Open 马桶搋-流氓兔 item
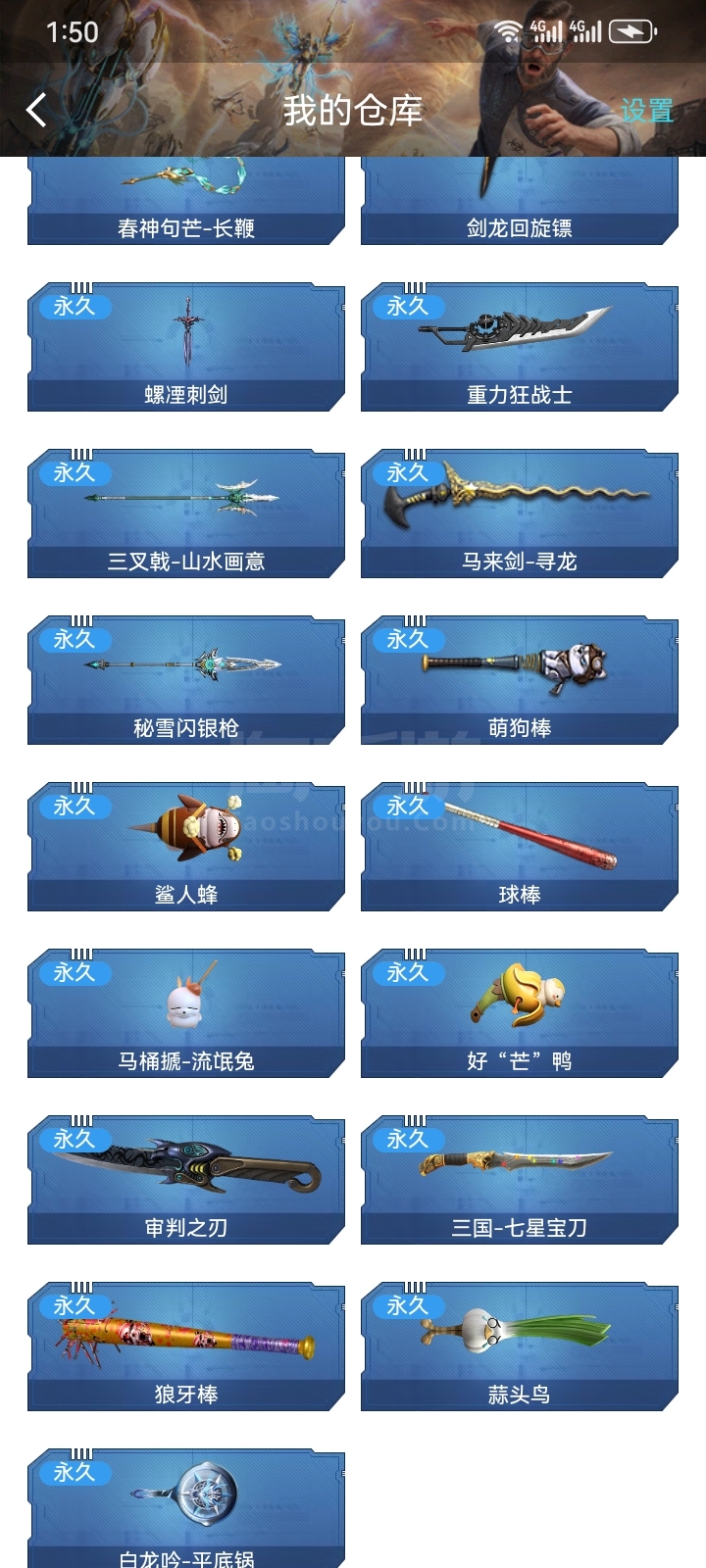This screenshot has width=706, height=1568. (x=186, y=1013)
